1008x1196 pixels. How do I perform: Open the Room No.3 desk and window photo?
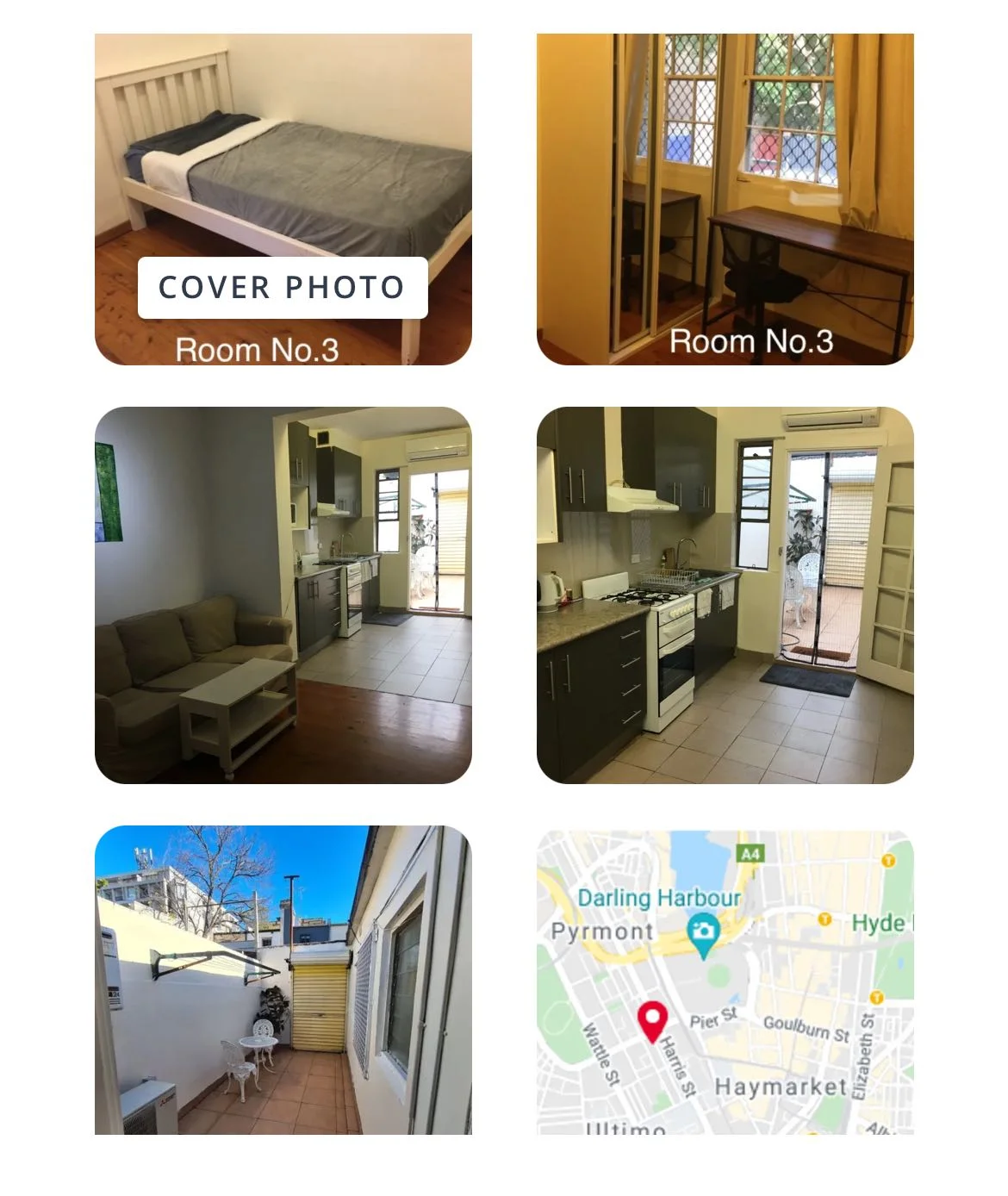coord(725,199)
